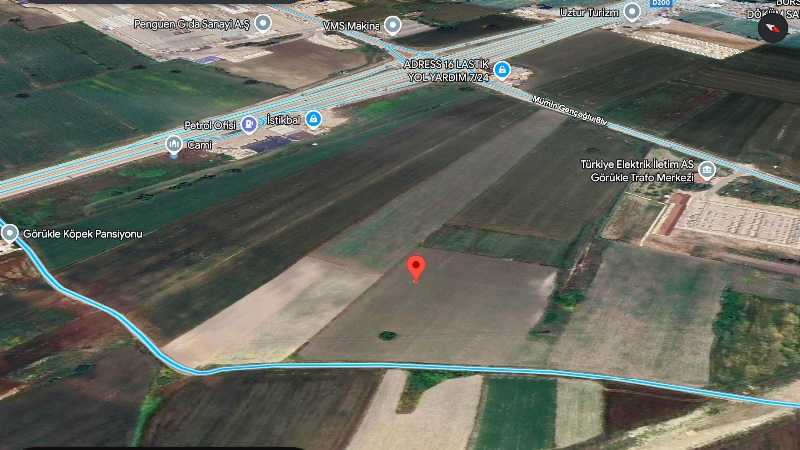Open ADRESS 16 LASTİK YOL YARDIM marker
Viewport: 800px width, 450px height.
tap(502, 70)
